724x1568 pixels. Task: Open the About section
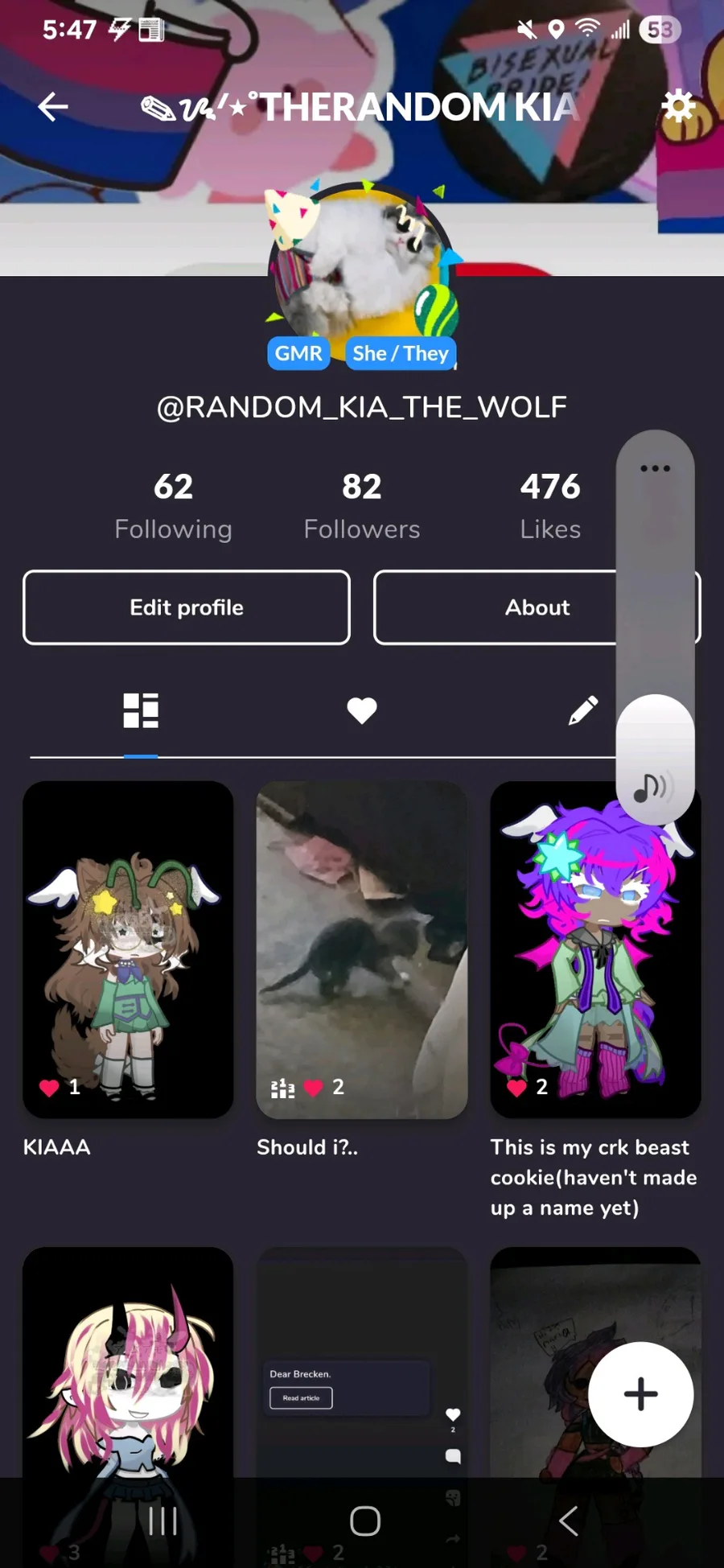(537, 607)
